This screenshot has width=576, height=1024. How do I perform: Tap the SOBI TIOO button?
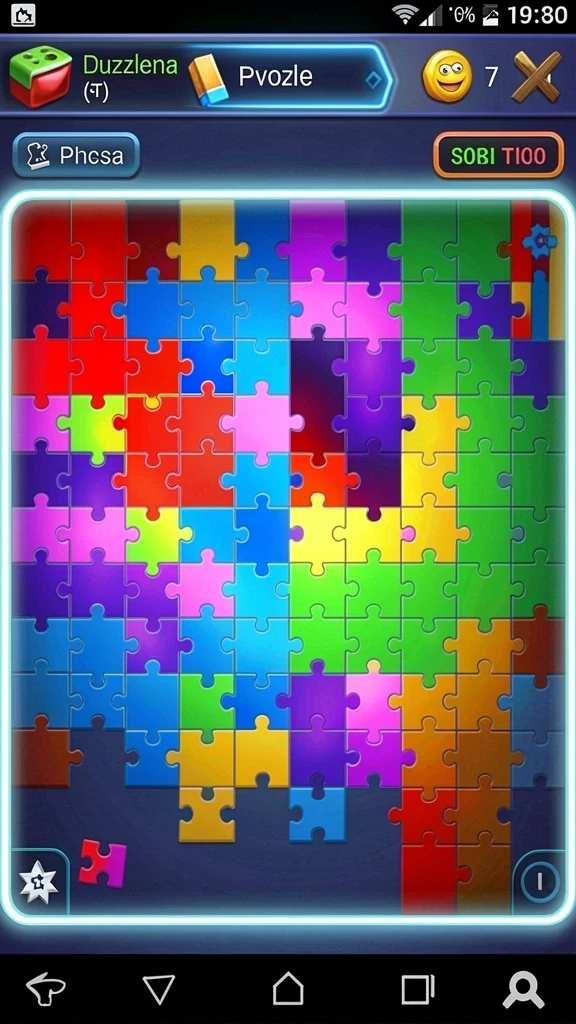498,155
